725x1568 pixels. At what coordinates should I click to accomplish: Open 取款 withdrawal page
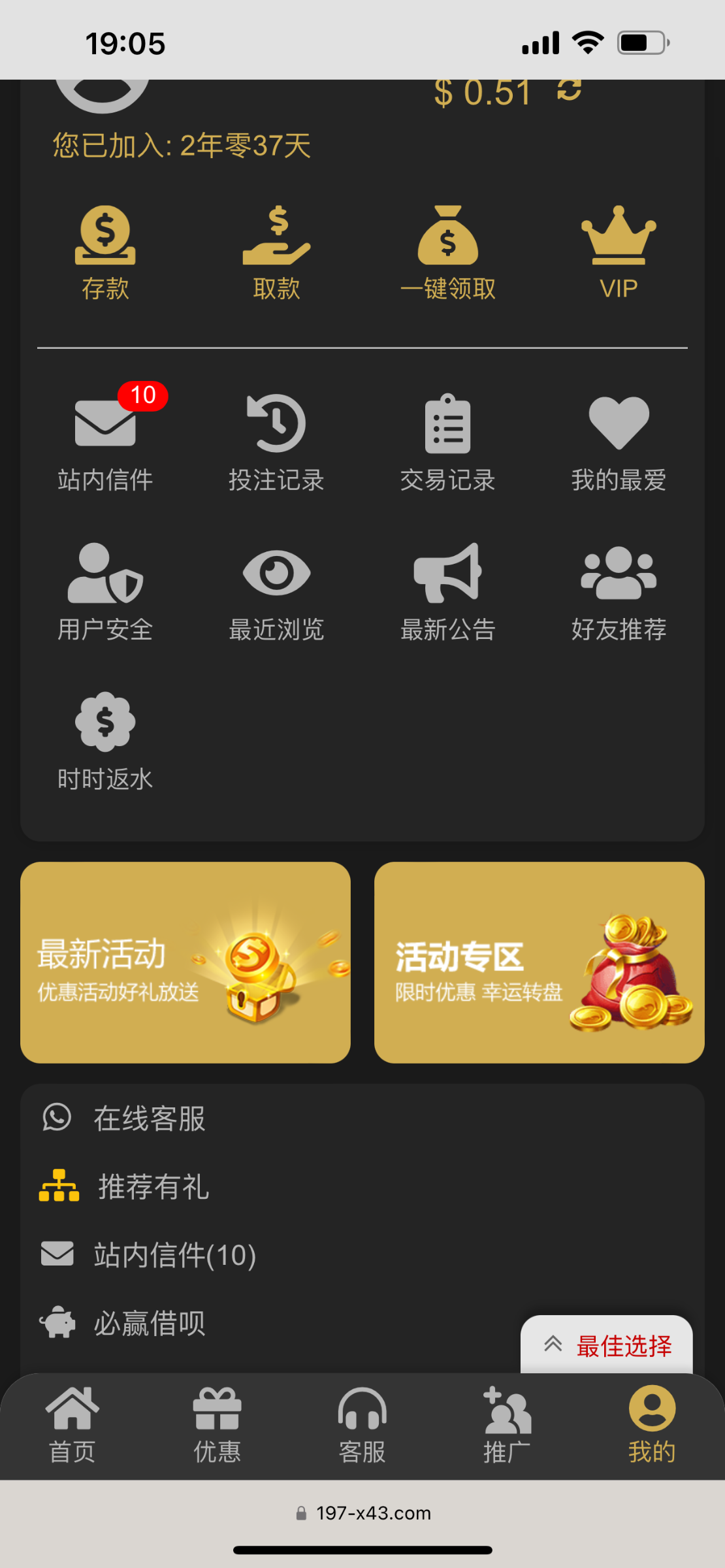[x=276, y=252]
